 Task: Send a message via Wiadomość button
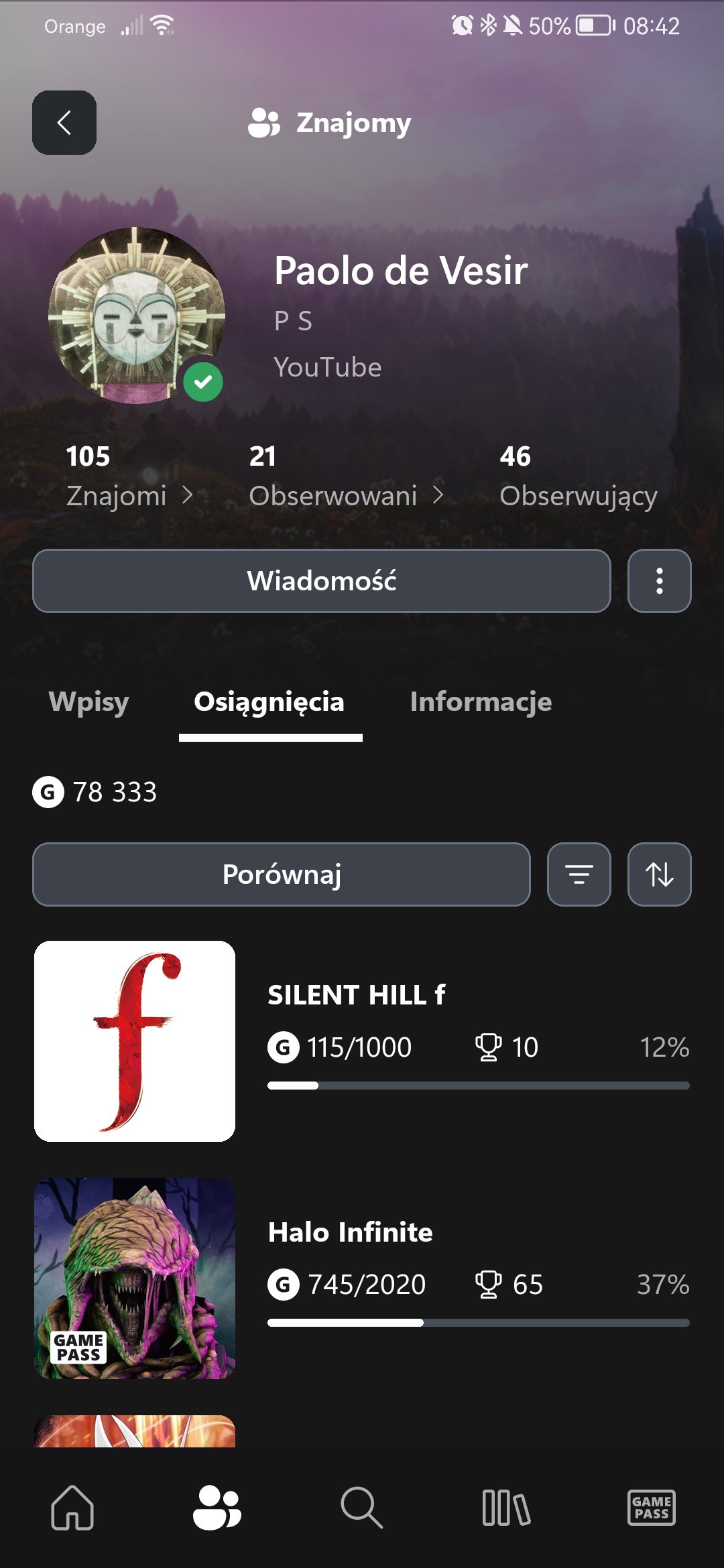point(321,581)
